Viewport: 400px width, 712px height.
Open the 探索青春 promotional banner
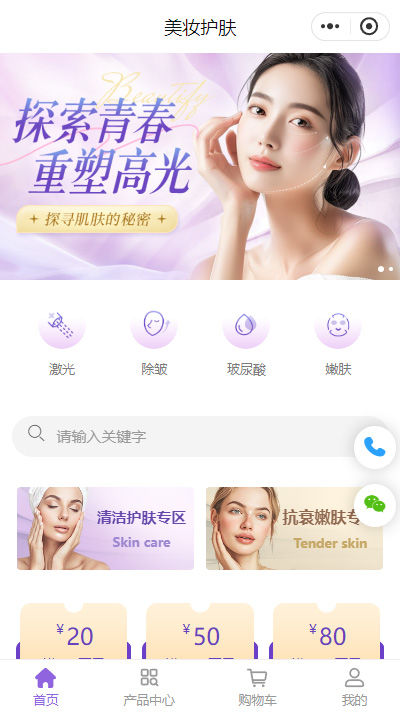tap(200, 166)
